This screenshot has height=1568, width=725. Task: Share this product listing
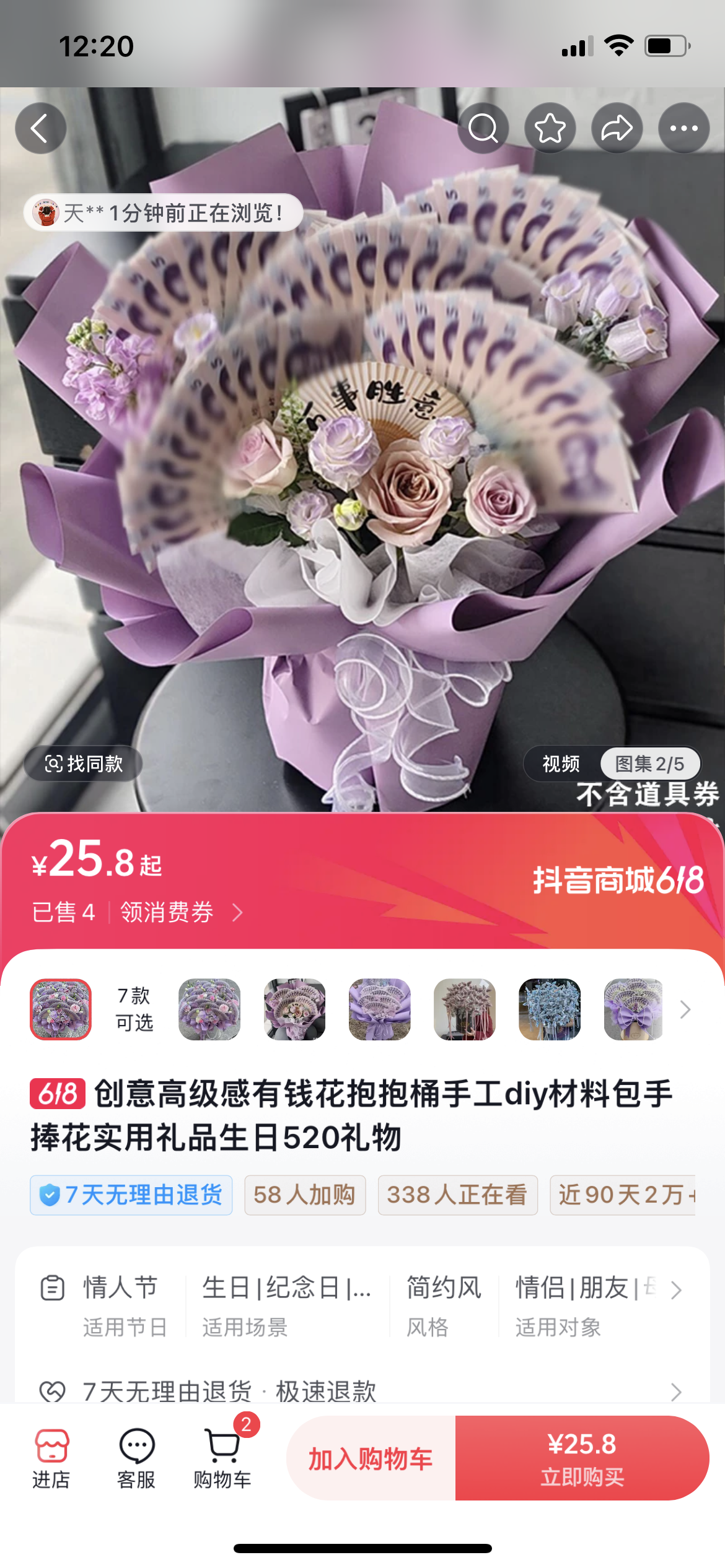[x=617, y=128]
